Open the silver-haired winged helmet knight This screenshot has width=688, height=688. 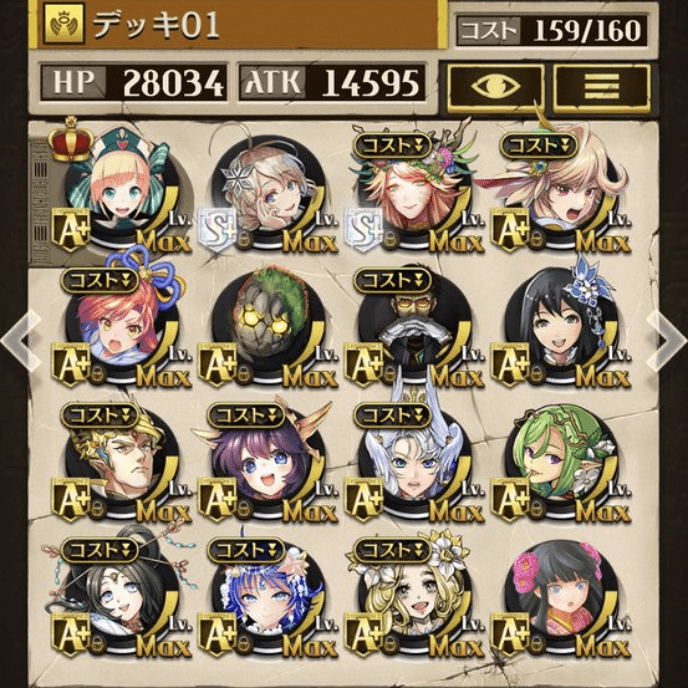click(x=412, y=461)
